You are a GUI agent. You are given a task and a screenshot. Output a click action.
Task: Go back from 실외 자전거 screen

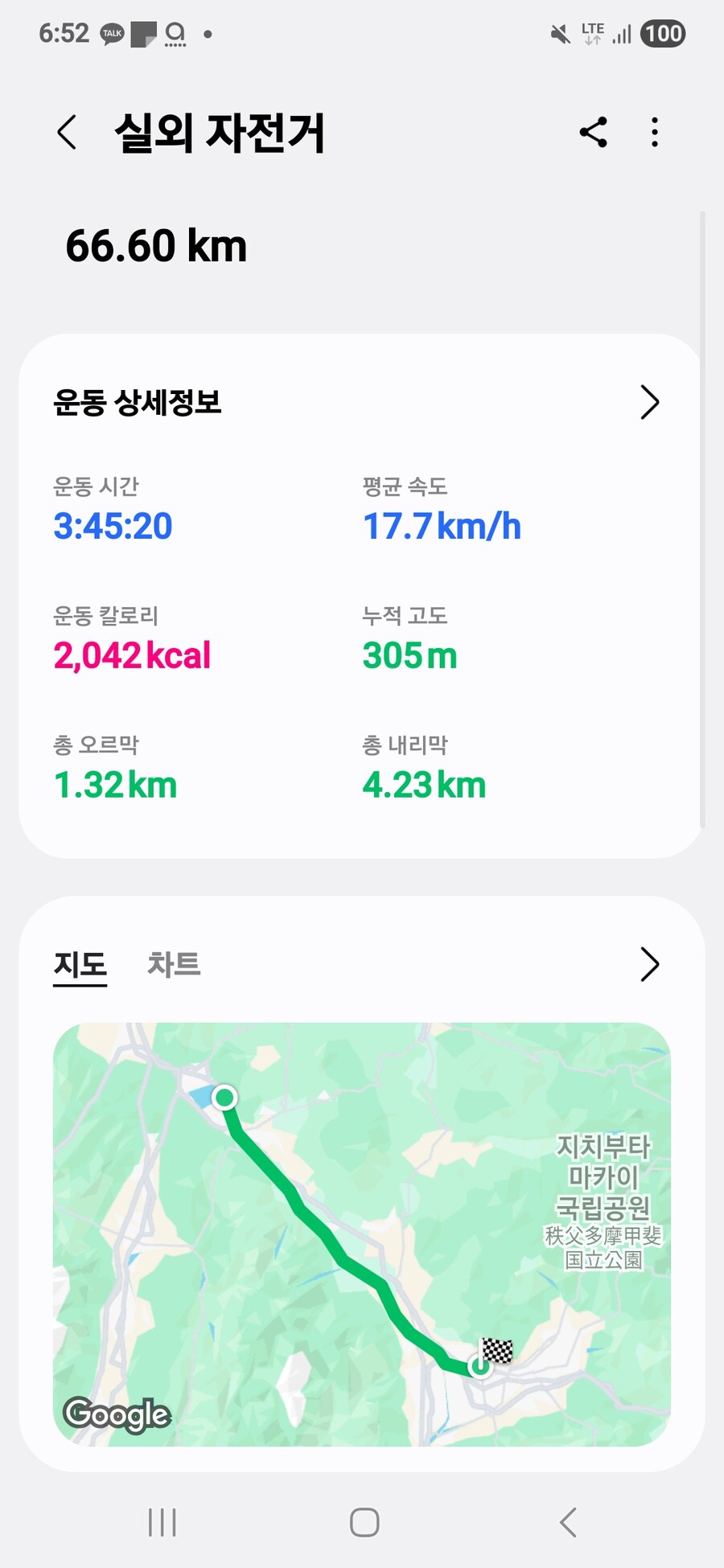click(x=68, y=133)
